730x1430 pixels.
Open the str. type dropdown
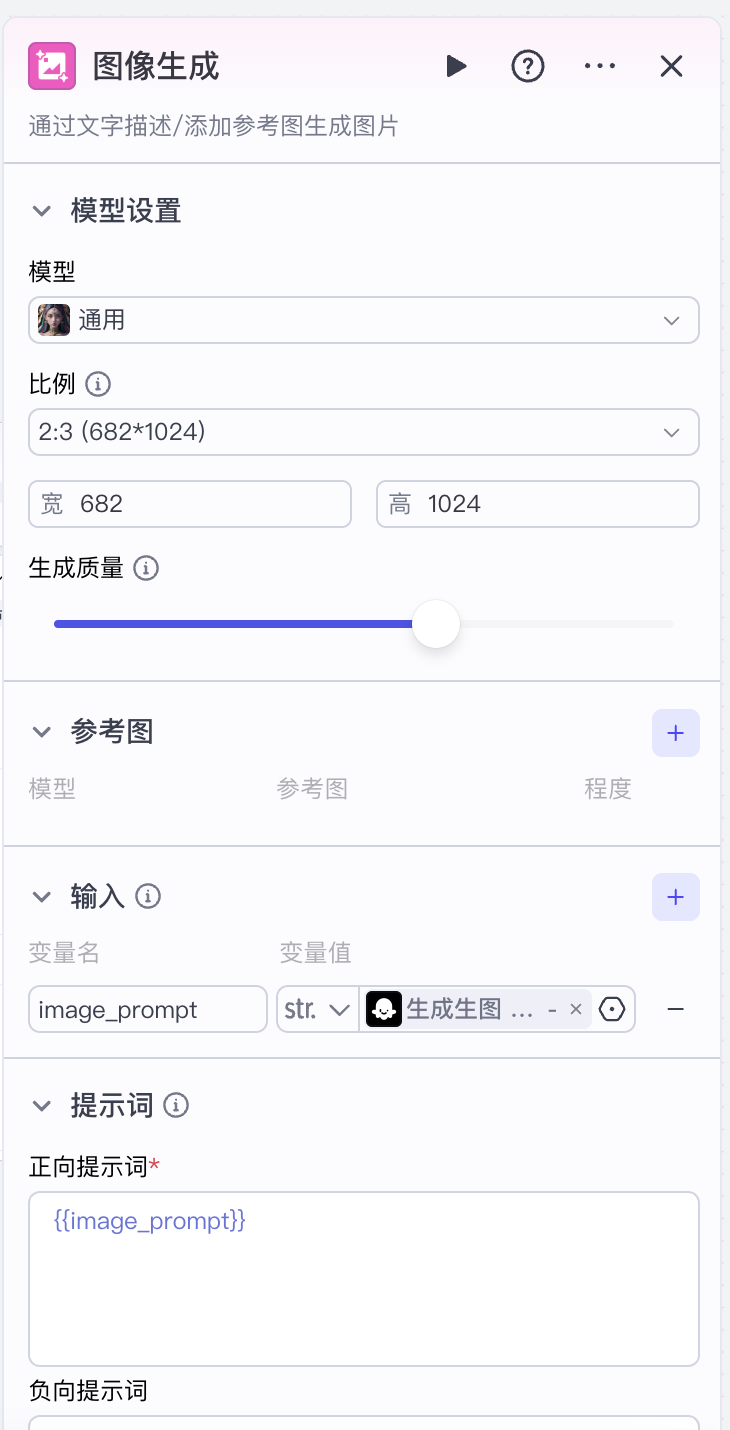318,1010
